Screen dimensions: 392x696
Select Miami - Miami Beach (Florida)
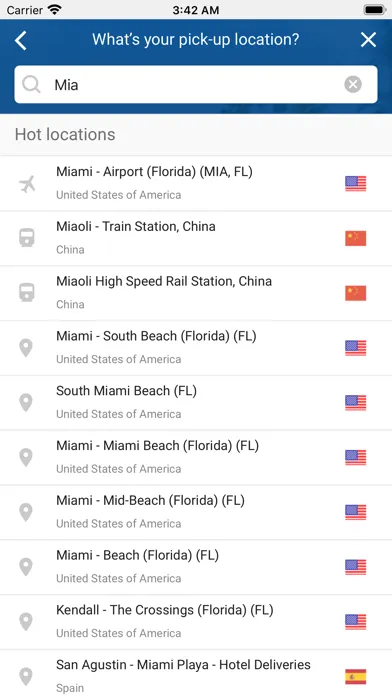click(196, 457)
